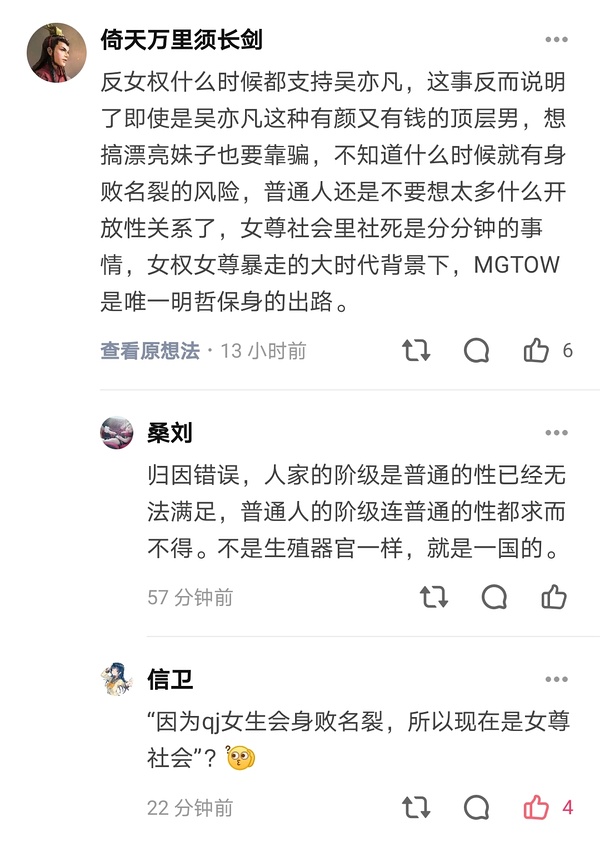Like 倚天万里须长剑's post
This screenshot has width=600, height=842.
[537, 350]
